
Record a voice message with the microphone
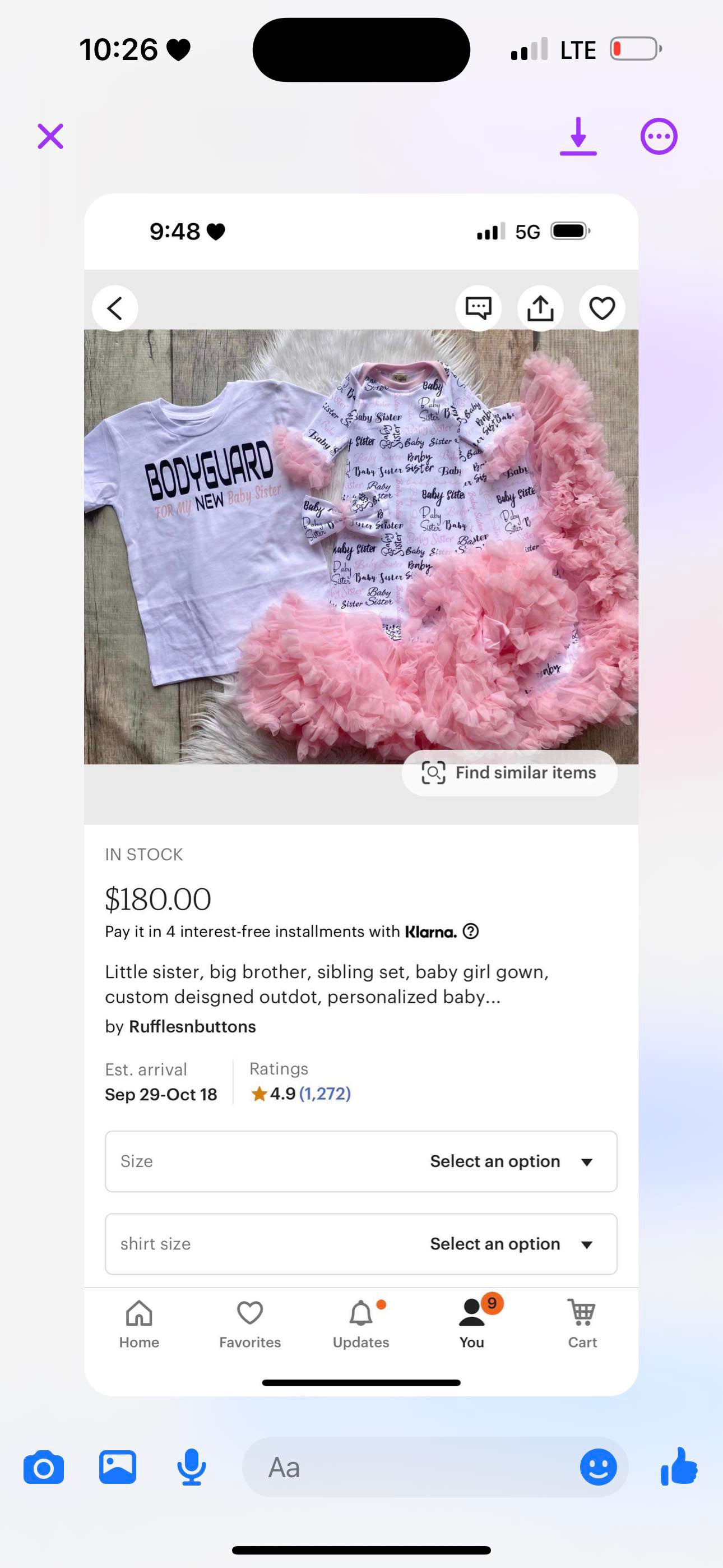[191, 1468]
